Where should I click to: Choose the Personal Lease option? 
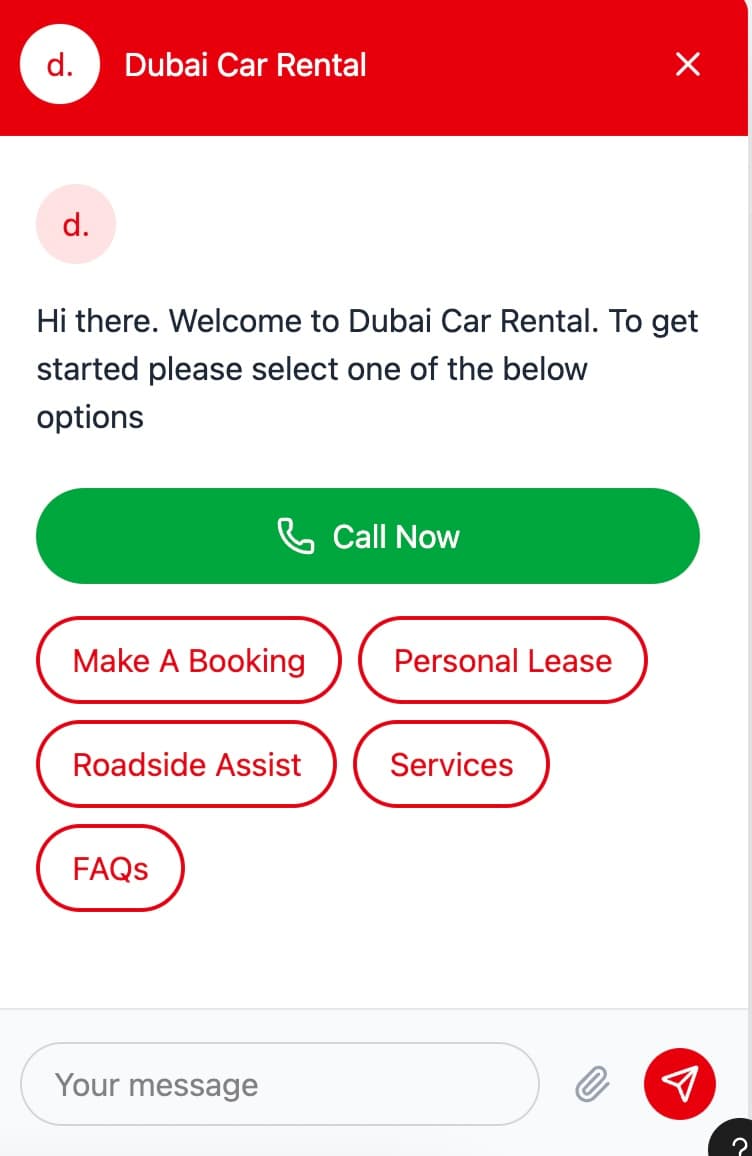pyautogui.click(x=502, y=661)
